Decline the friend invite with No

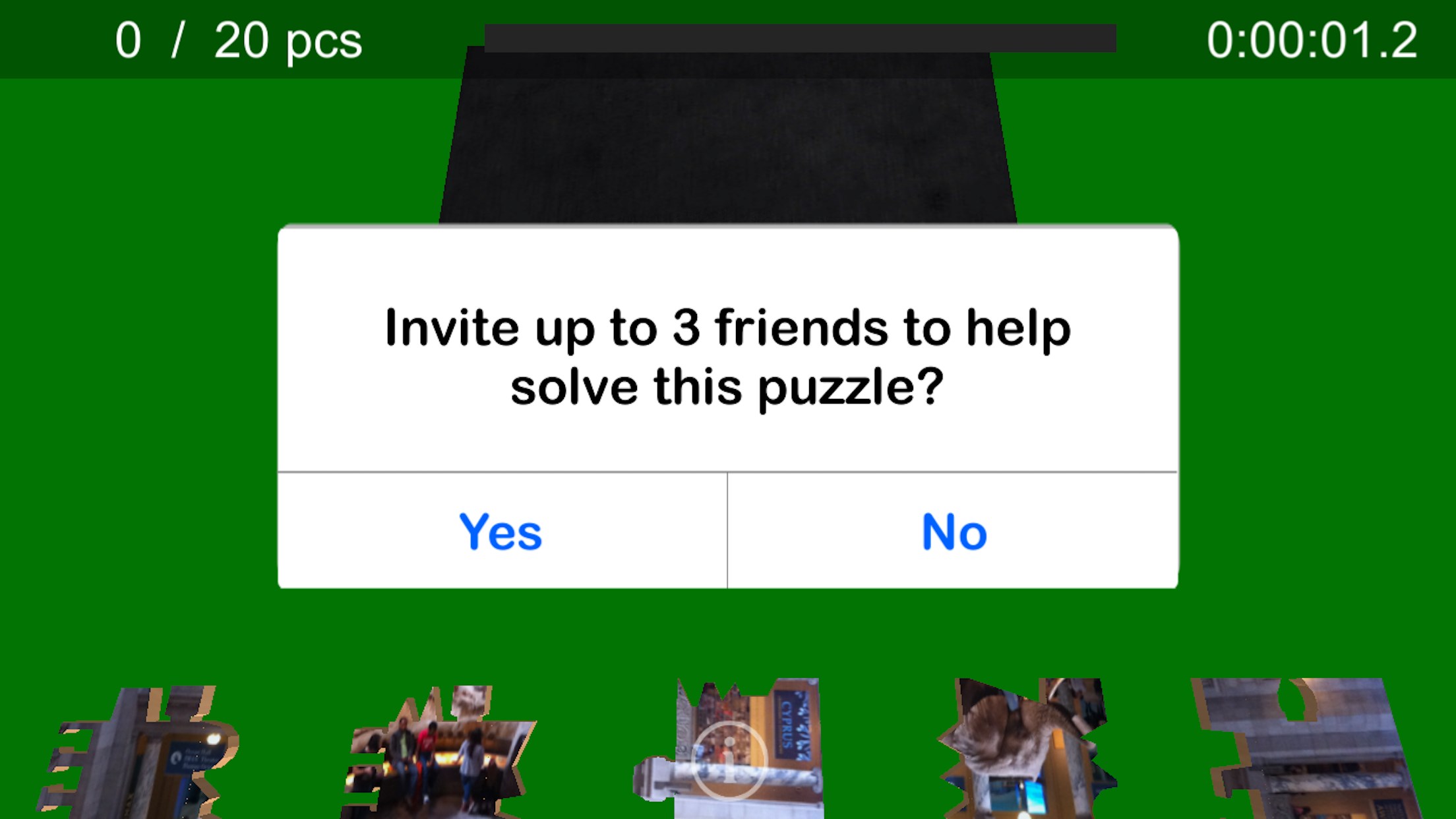pos(954,531)
